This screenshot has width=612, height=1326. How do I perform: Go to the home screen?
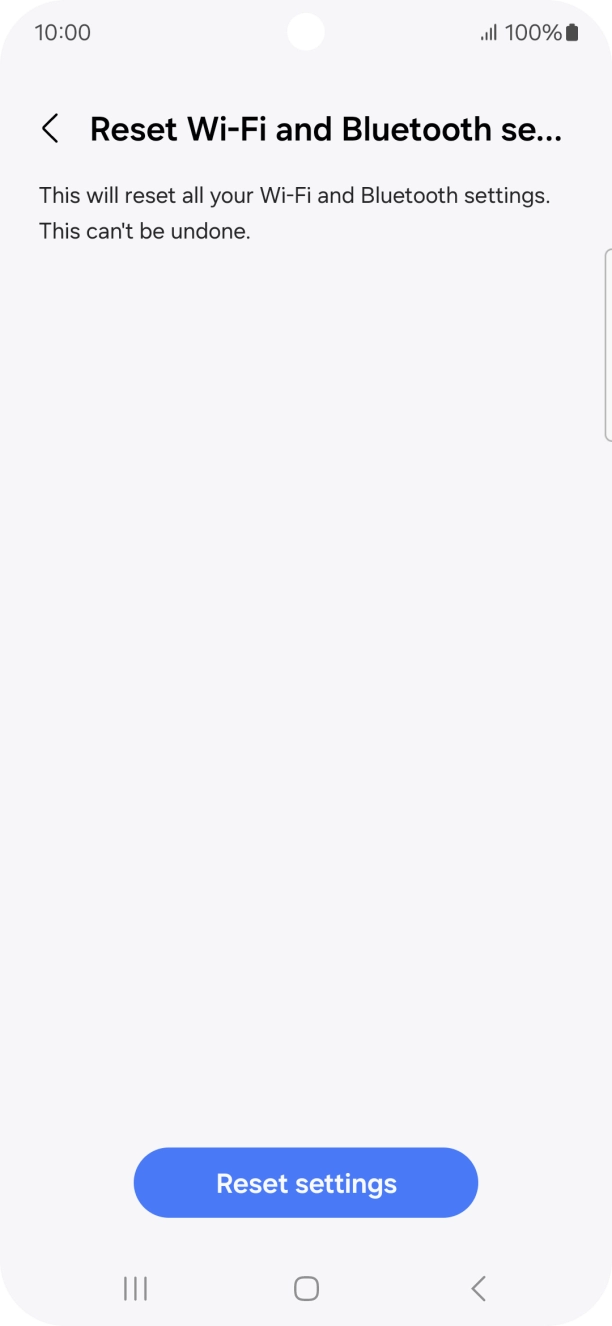tap(306, 1289)
